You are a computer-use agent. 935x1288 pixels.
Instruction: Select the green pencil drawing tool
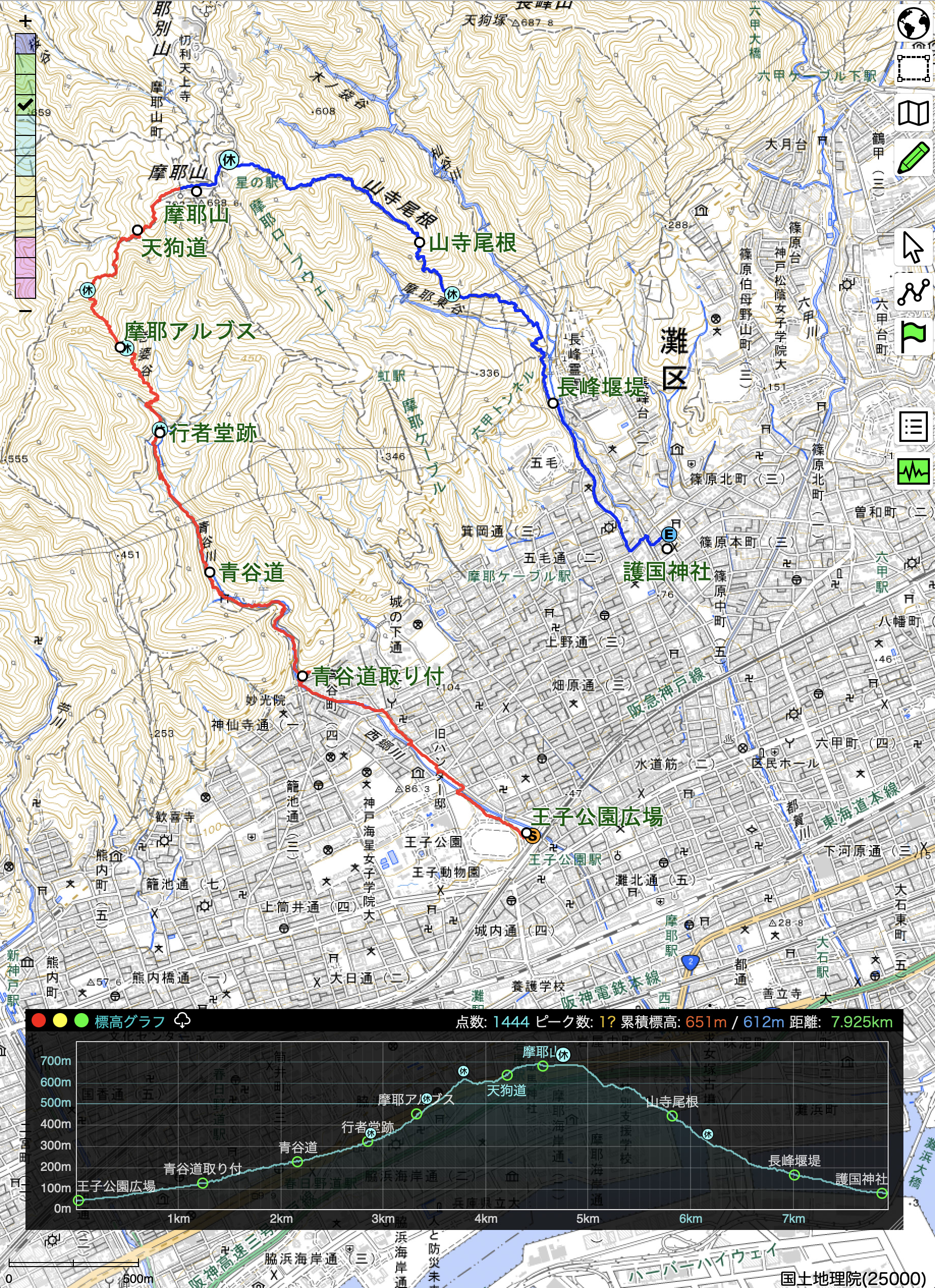click(x=913, y=158)
